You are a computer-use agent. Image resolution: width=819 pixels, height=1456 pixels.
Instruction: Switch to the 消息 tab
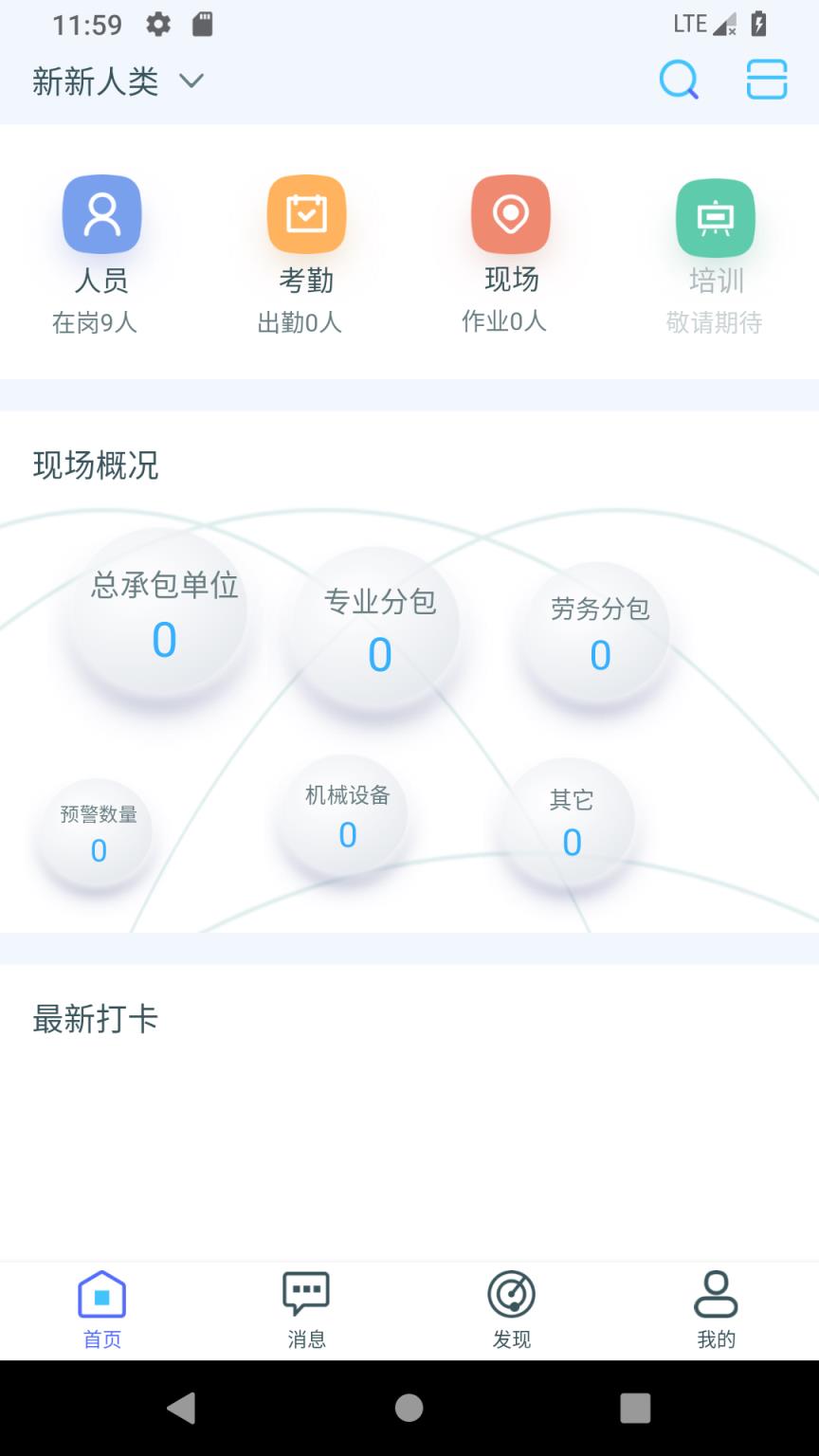tap(306, 1310)
